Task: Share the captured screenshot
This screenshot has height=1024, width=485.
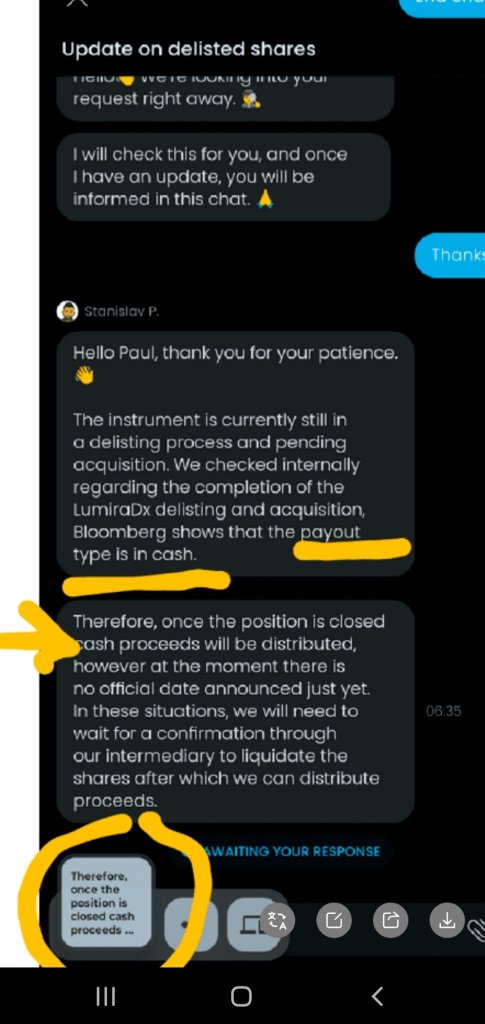Action: tap(390, 921)
